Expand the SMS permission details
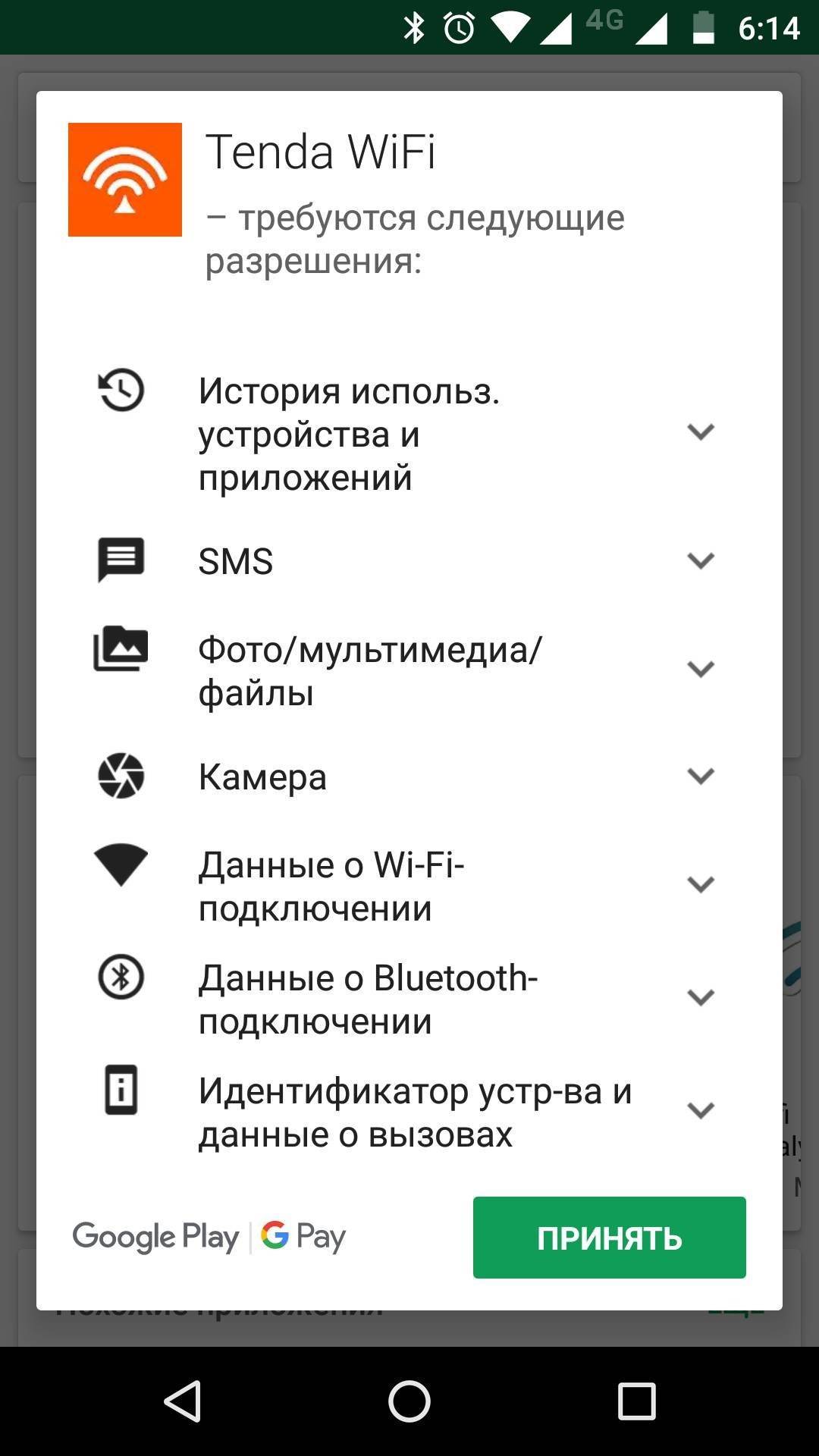The image size is (819, 1456). click(x=700, y=560)
